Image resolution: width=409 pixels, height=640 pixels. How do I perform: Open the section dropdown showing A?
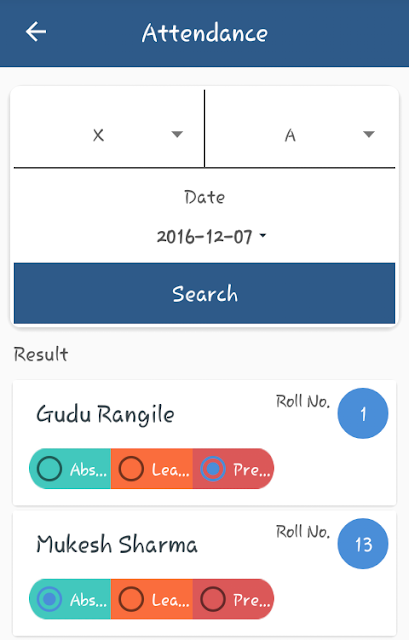300,135
